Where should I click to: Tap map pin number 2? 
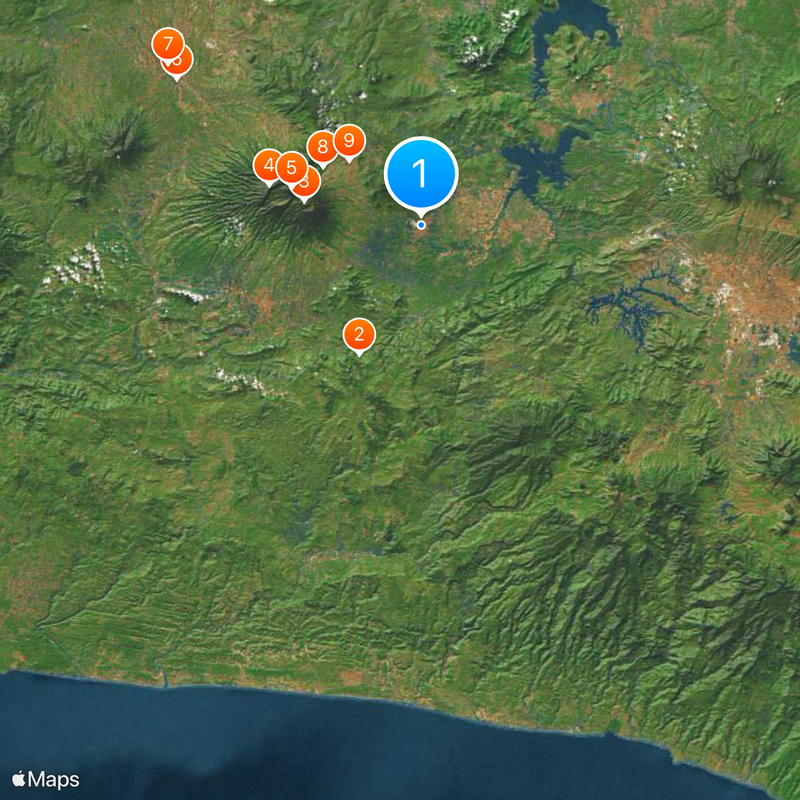(x=359, y=334)
